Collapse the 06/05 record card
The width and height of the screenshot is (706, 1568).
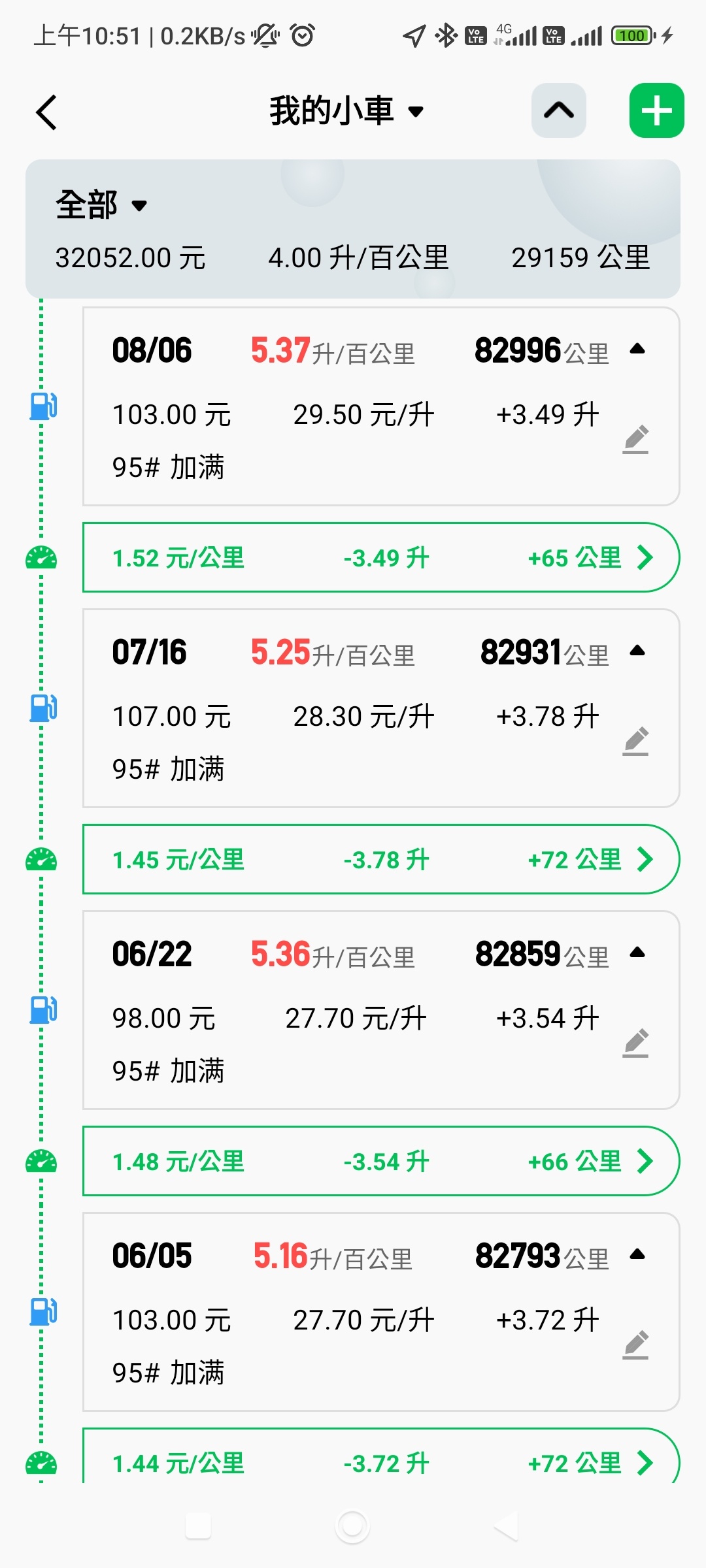(637, 1254)
